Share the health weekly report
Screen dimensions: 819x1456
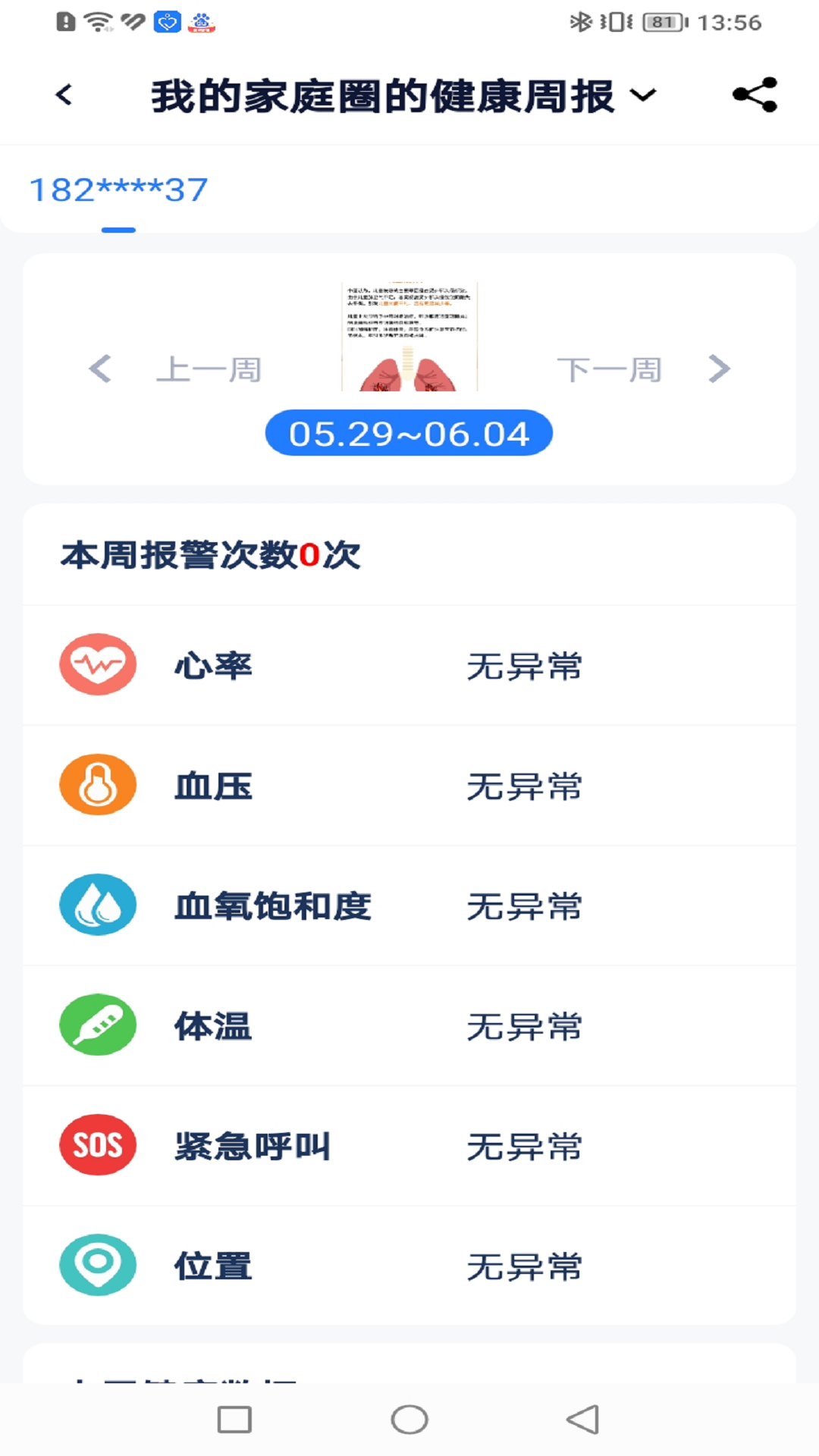pyautogui.click(x=755, y=95)
